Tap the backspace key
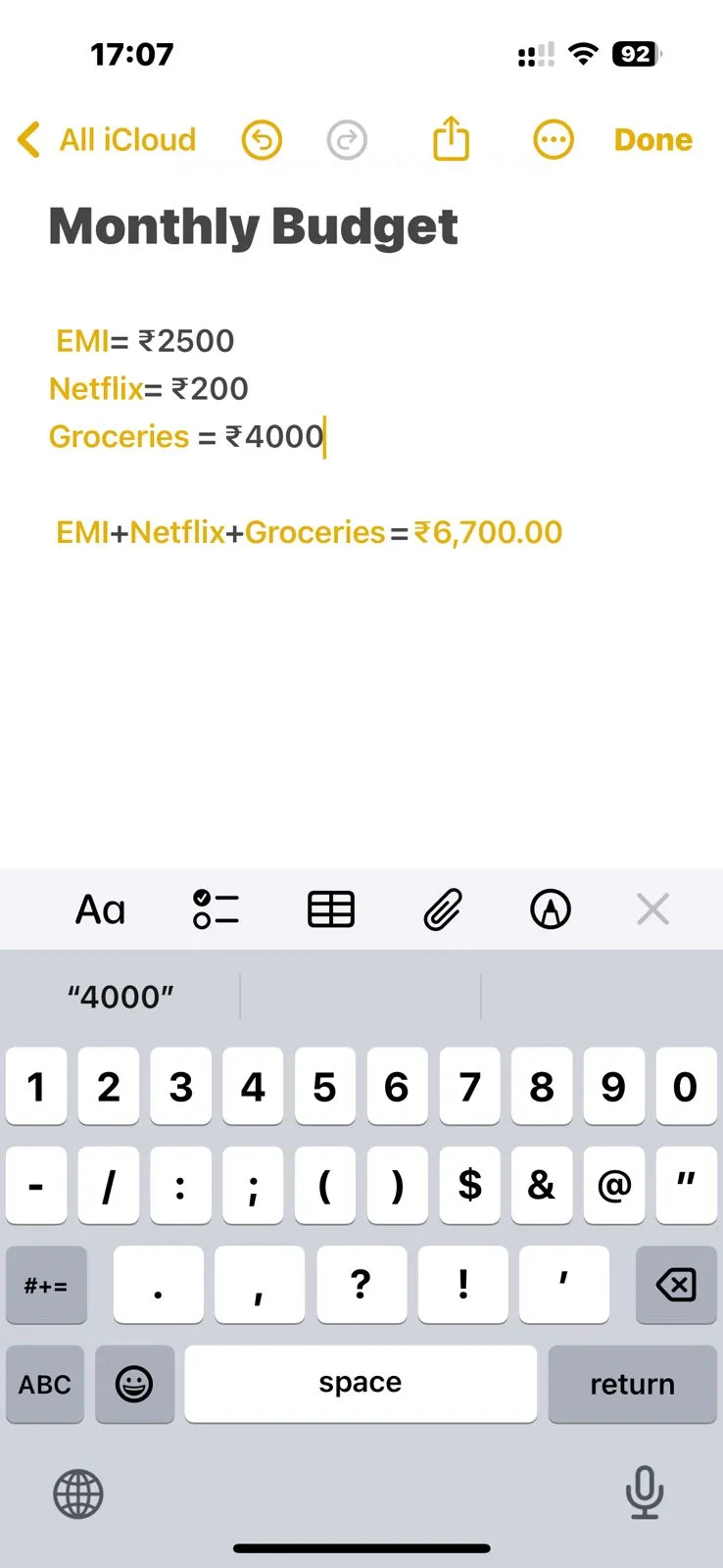 click(676, 1285)
